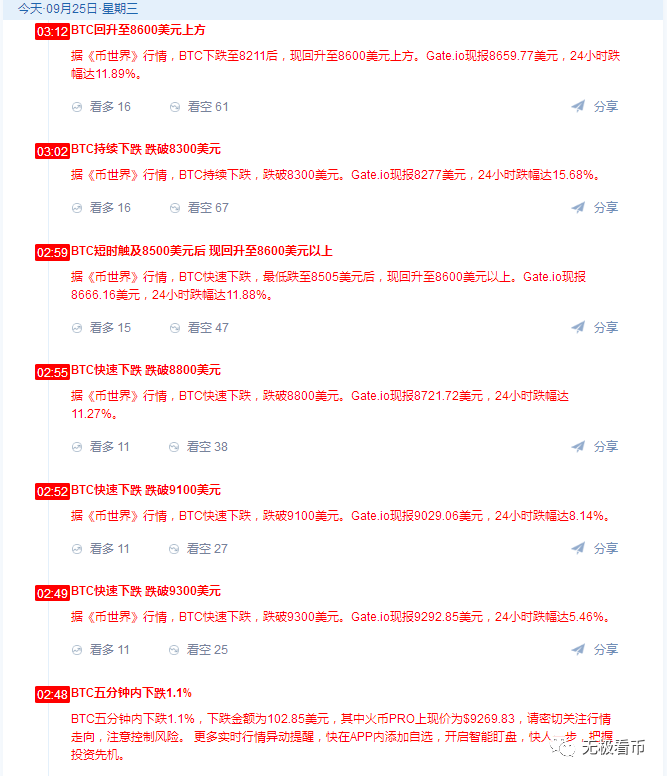
Task: Vote 看空 on BTC回升至8600美元上方 news
Action: (x=199, y=107)
